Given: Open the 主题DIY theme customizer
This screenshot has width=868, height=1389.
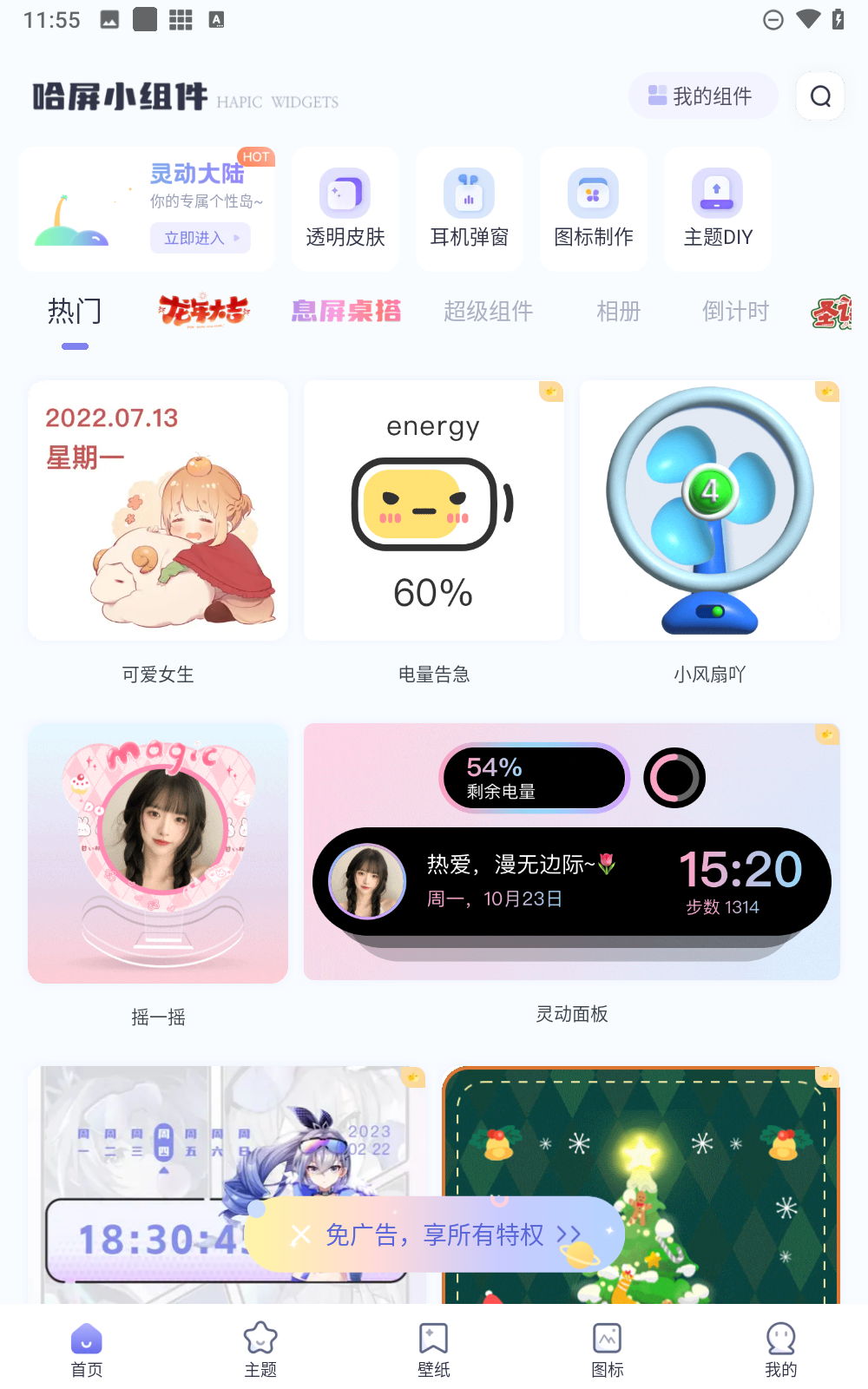Looking at the screenshot, I should 717,208.
